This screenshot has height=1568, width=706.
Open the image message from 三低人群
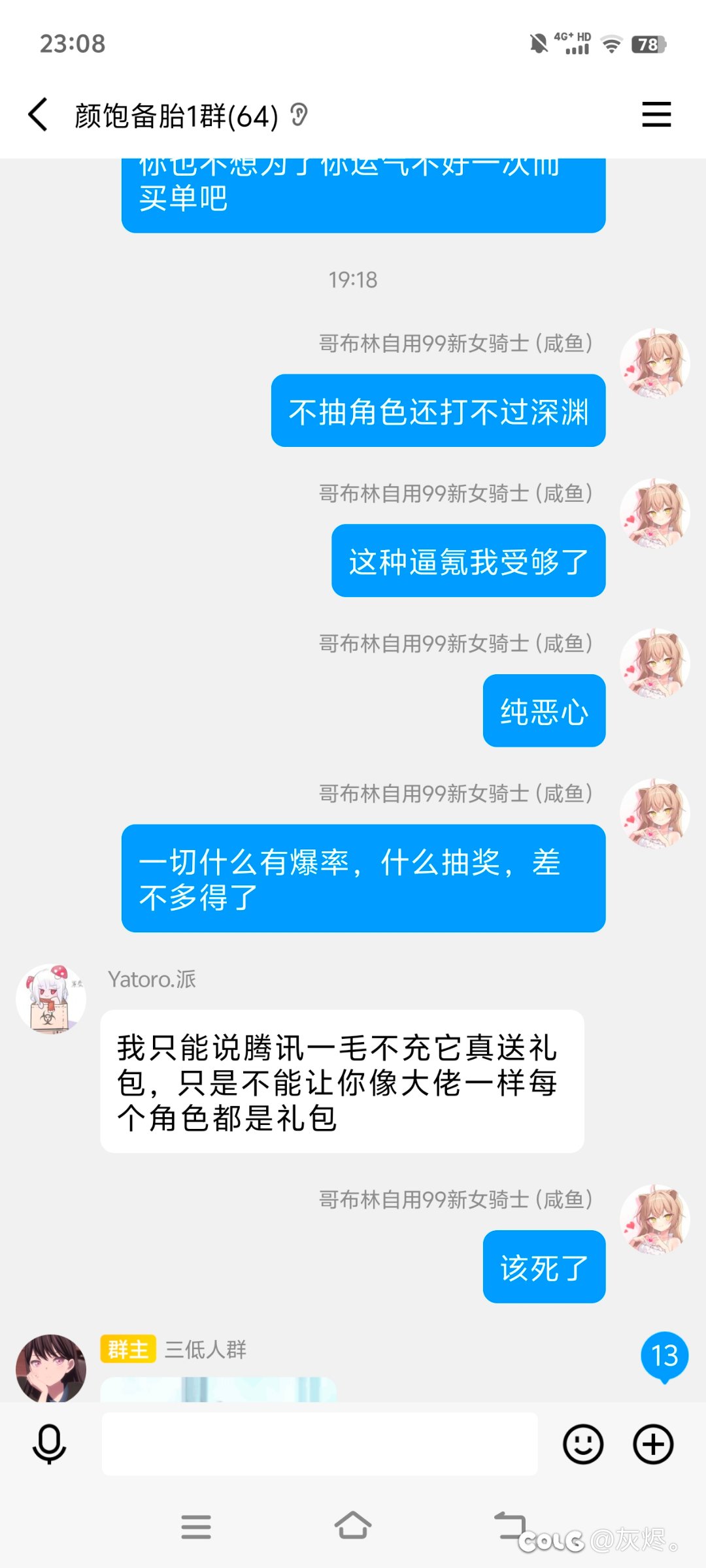pyautogui.click(x=218, y=1389)
